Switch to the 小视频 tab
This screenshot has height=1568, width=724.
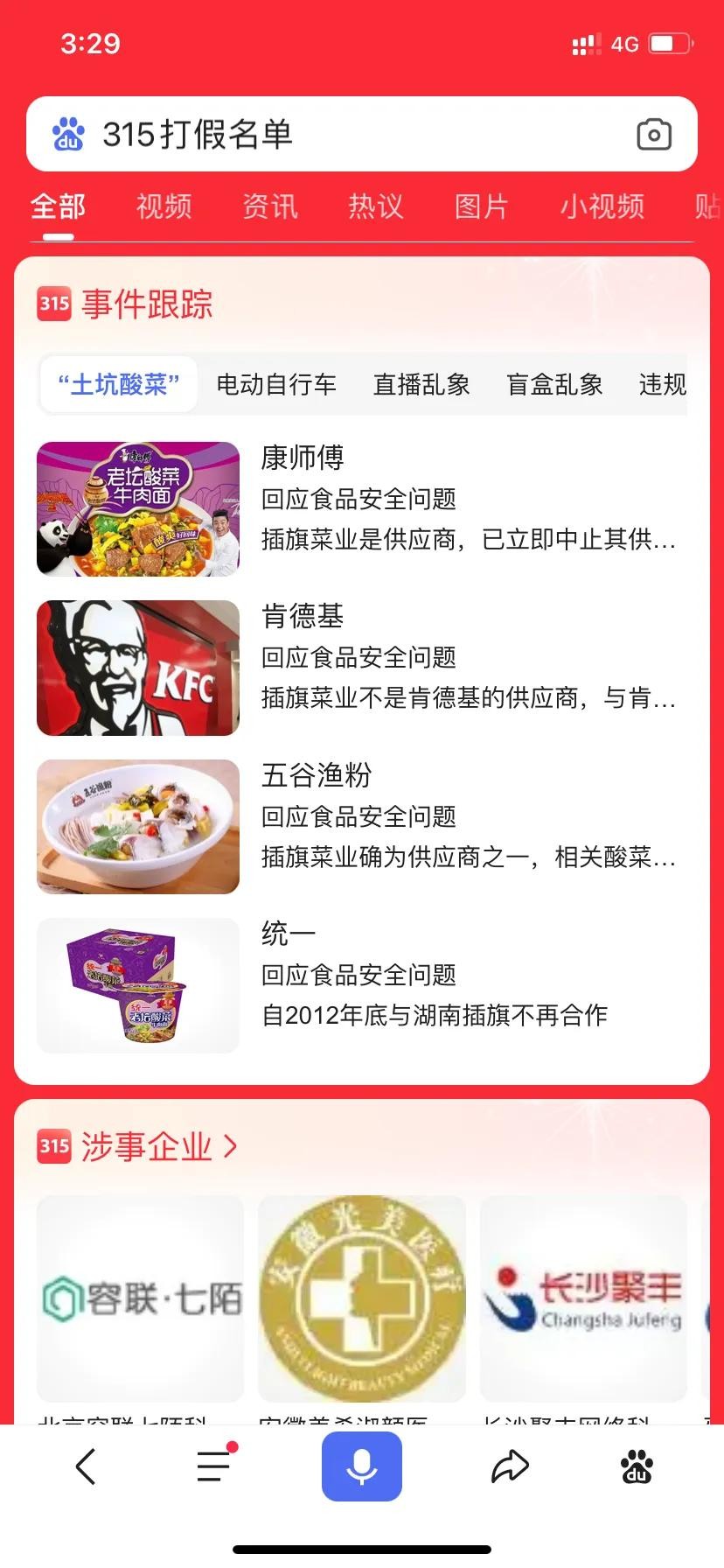point(602,206)
